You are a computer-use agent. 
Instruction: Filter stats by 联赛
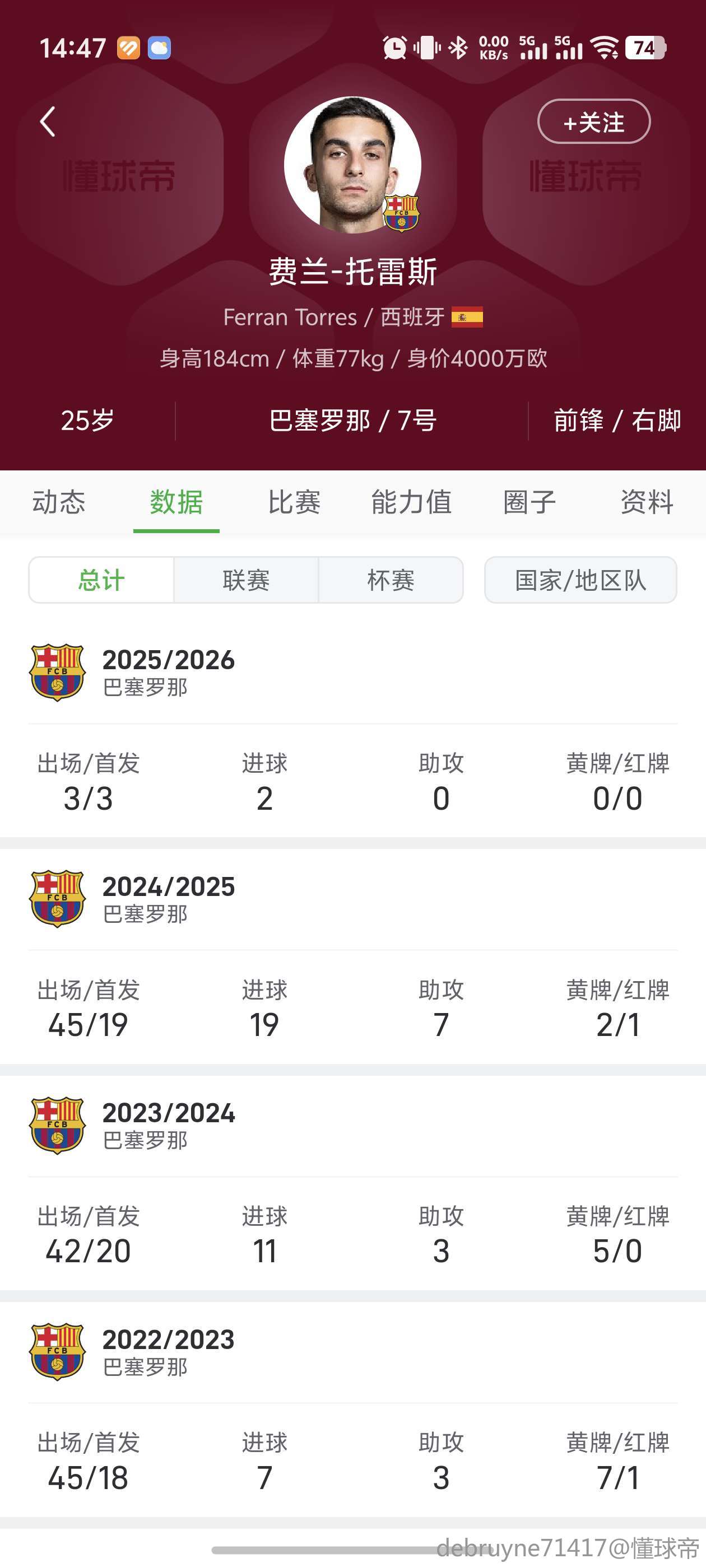(246, 580)
